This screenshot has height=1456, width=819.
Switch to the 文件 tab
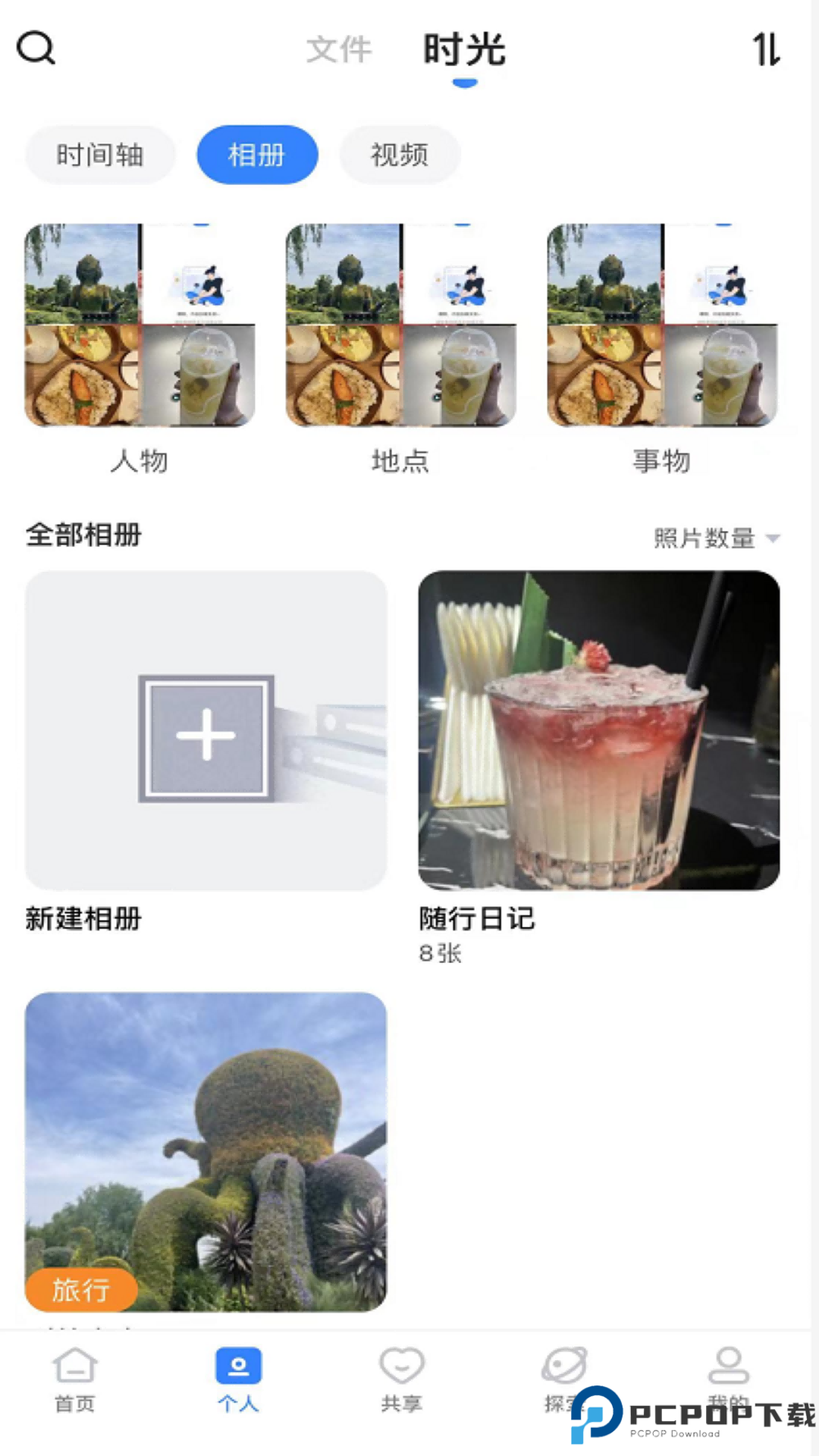coord(338,49)
